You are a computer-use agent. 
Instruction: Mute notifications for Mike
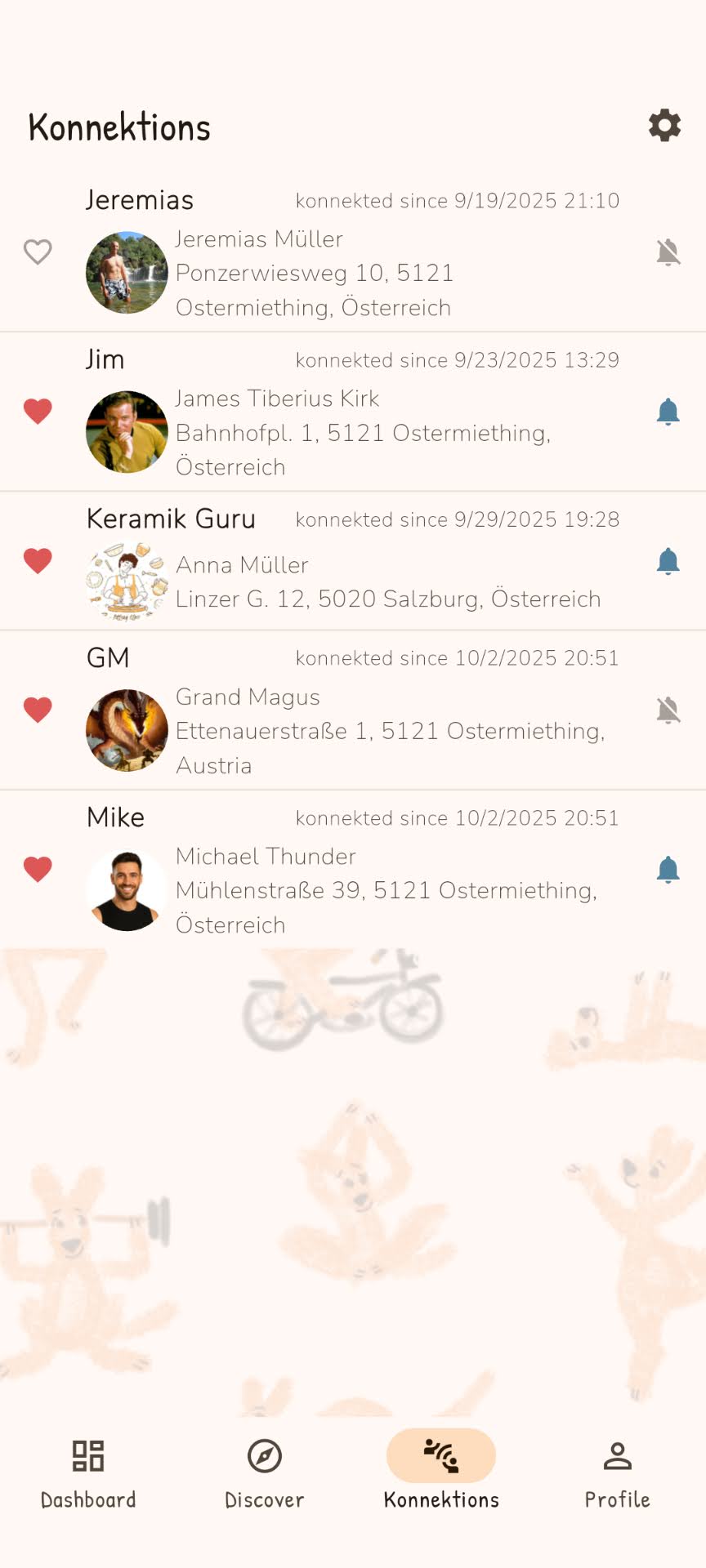pyautogui.click(x=668, y=870)
